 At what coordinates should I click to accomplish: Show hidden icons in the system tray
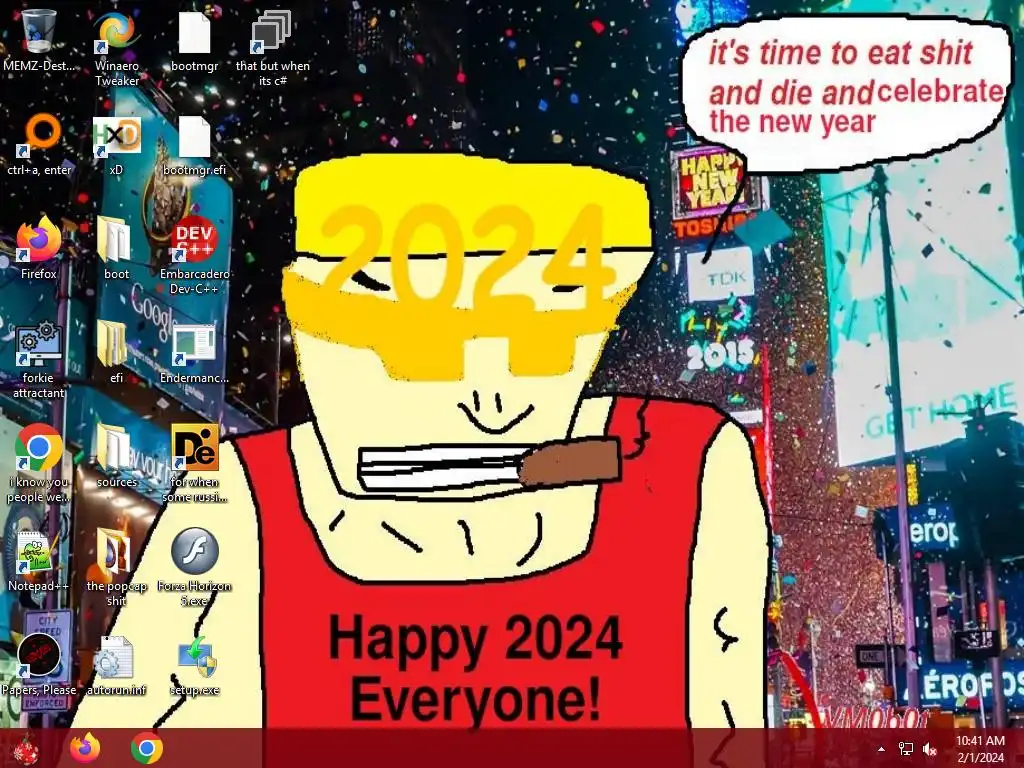point(881,748)
